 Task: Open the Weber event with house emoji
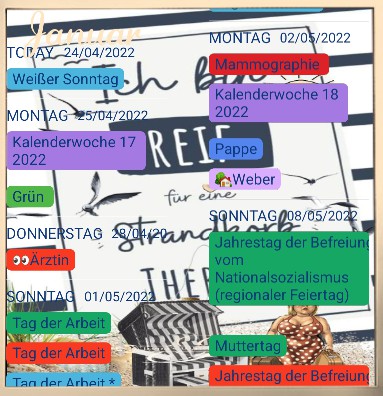(245, 179)
